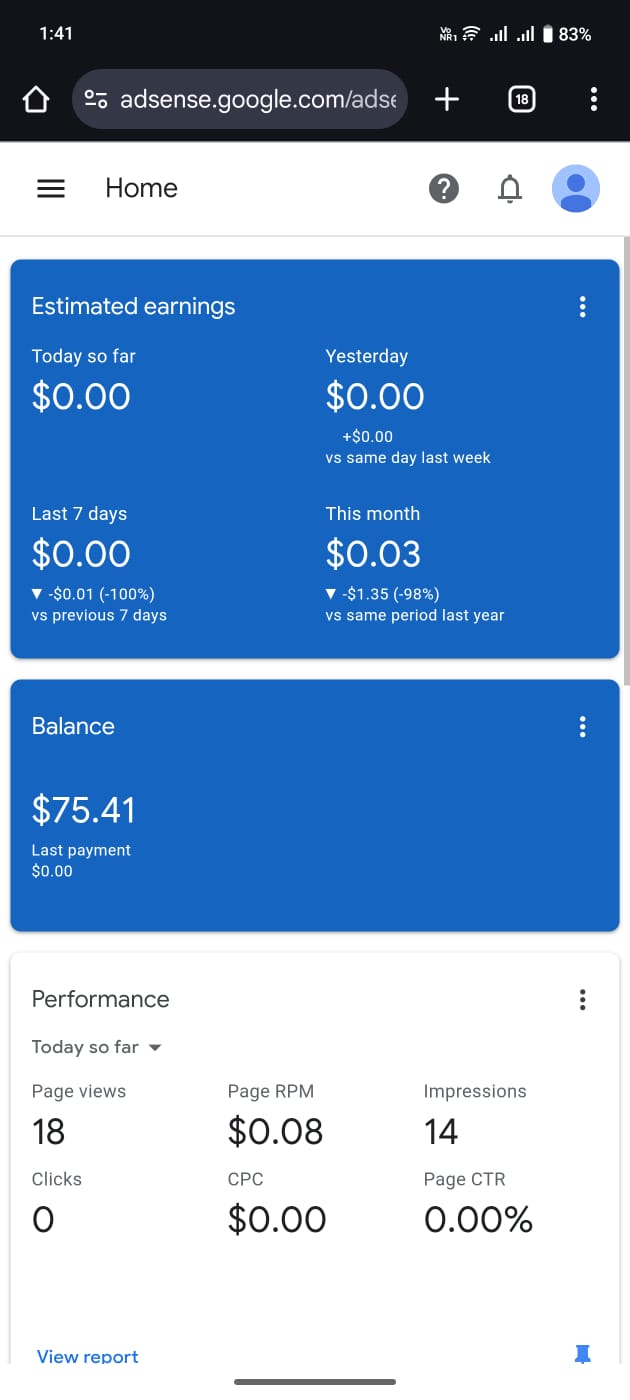Open Estimated earnings card overflow menu
Screen dimensions: 630x1400
click(x=583, y=307)
